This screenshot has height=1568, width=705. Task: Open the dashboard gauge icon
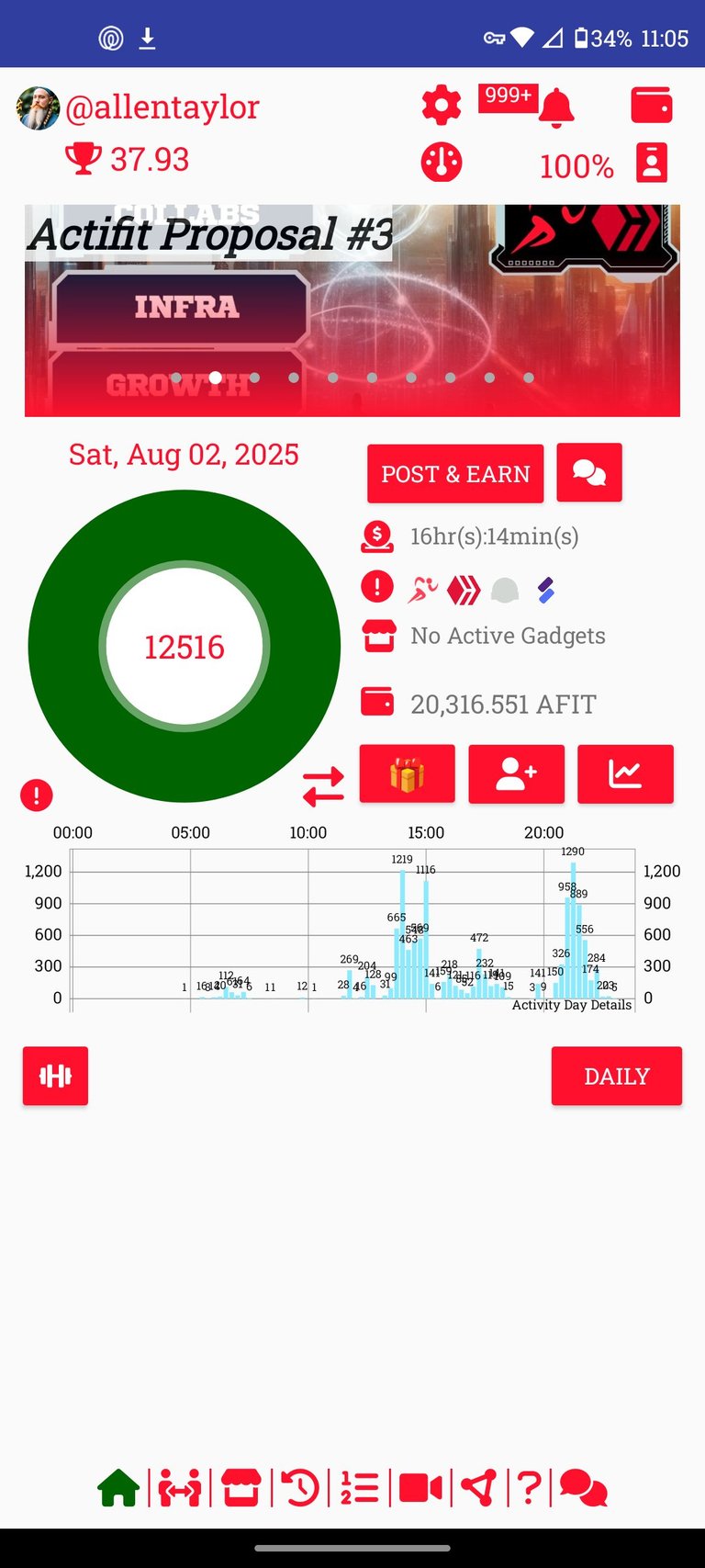[442, 163]
